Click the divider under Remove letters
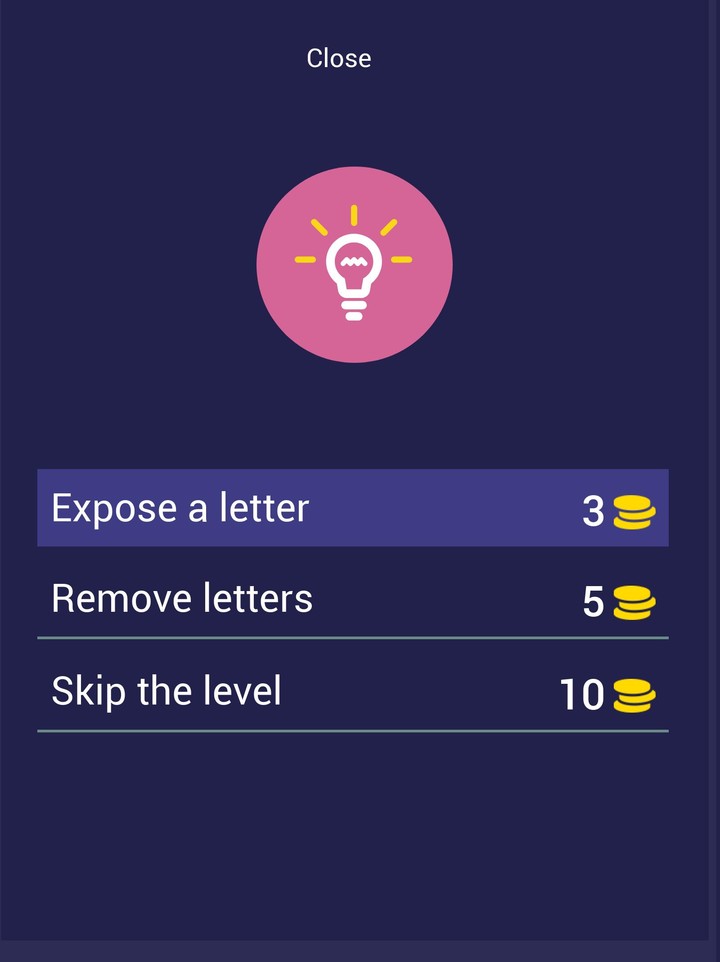This screenshot has width=720, height=962. [352, 634]
